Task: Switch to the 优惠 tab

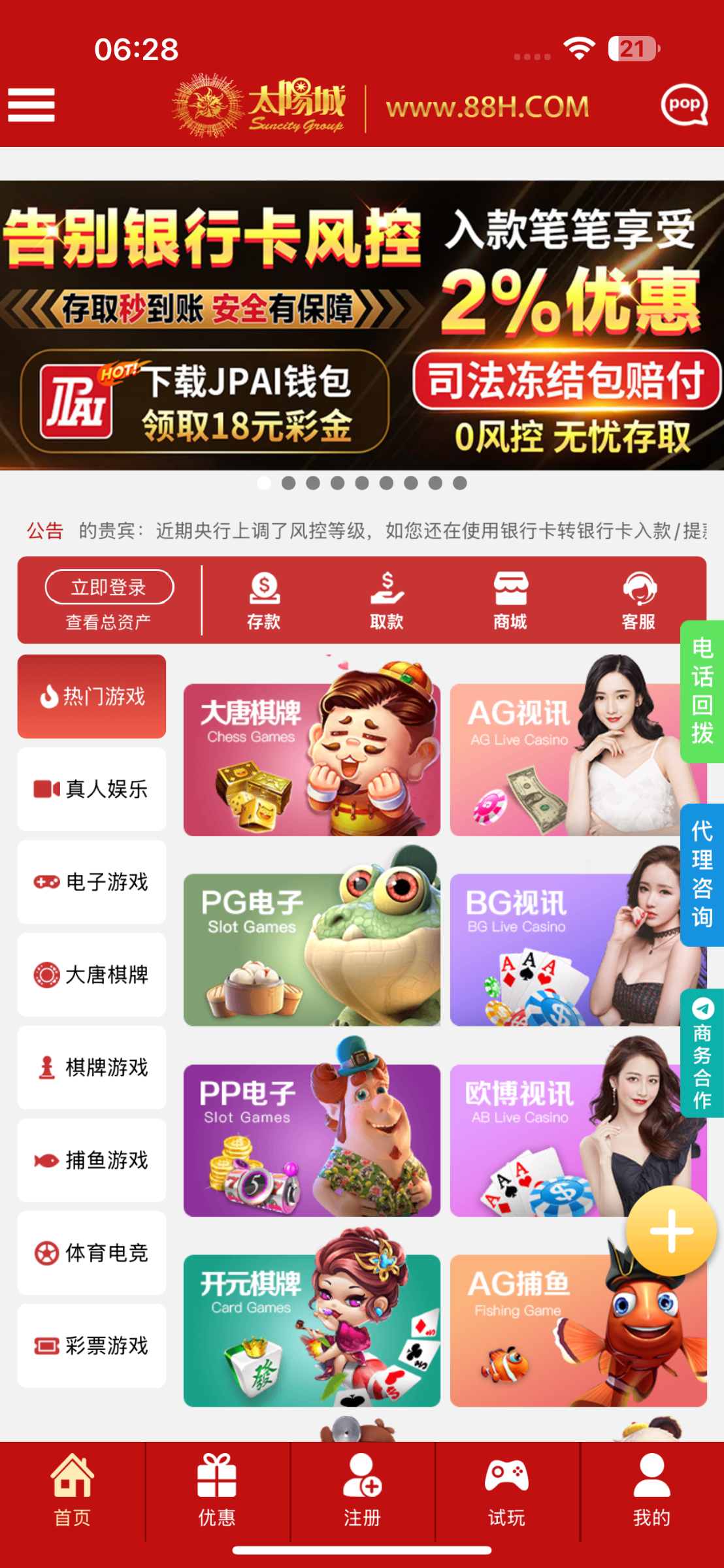Action: point(217,1492)
